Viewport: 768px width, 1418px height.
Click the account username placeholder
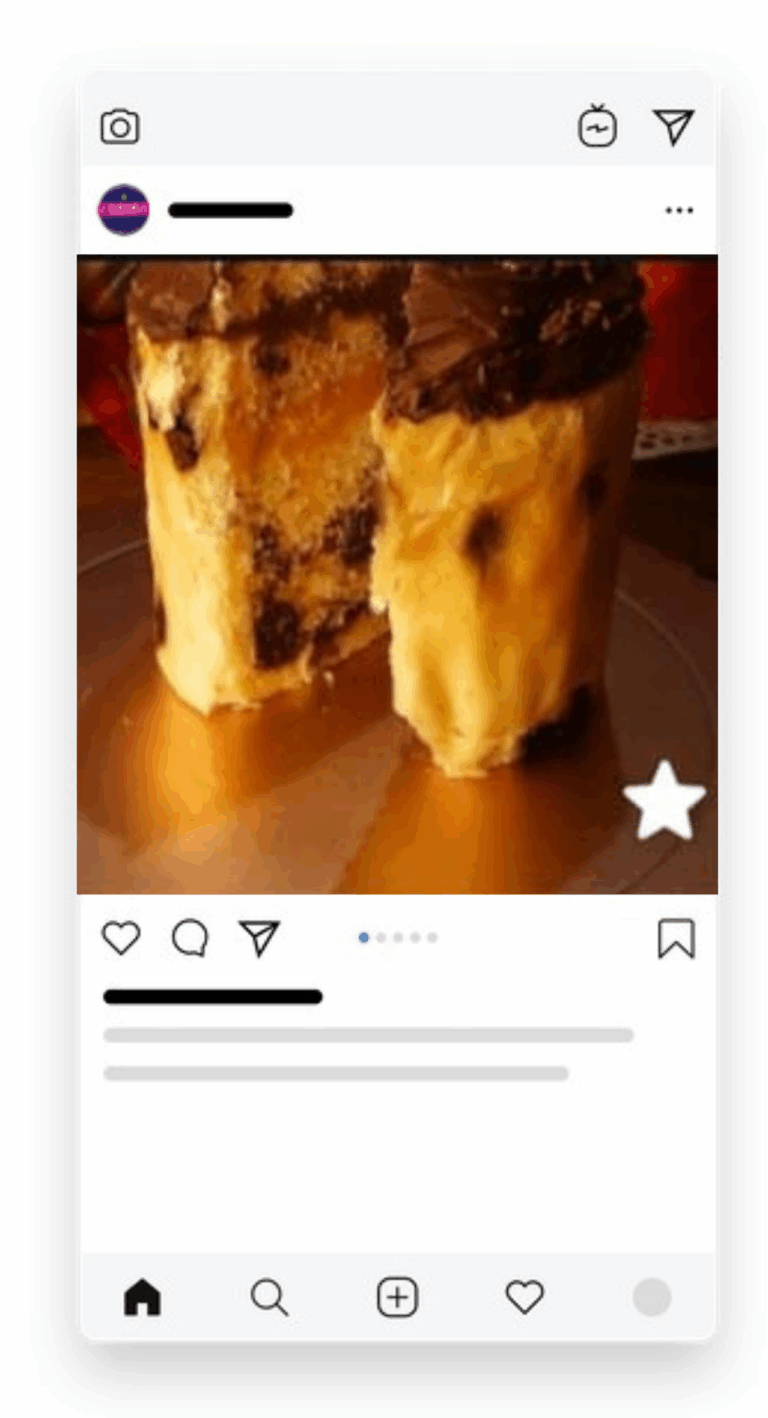[x=230, y=210]
